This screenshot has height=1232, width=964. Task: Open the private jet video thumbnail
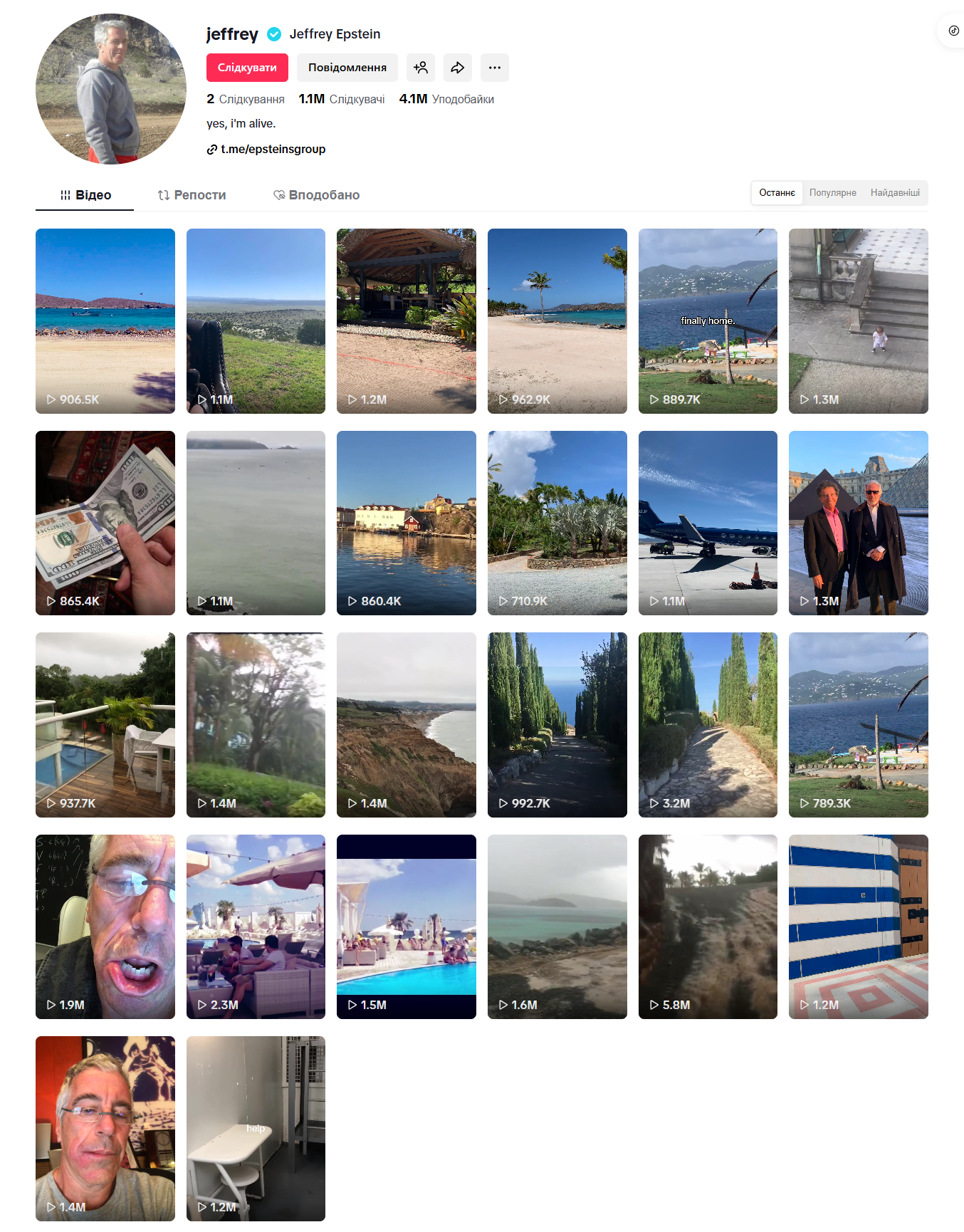(708, 523)
